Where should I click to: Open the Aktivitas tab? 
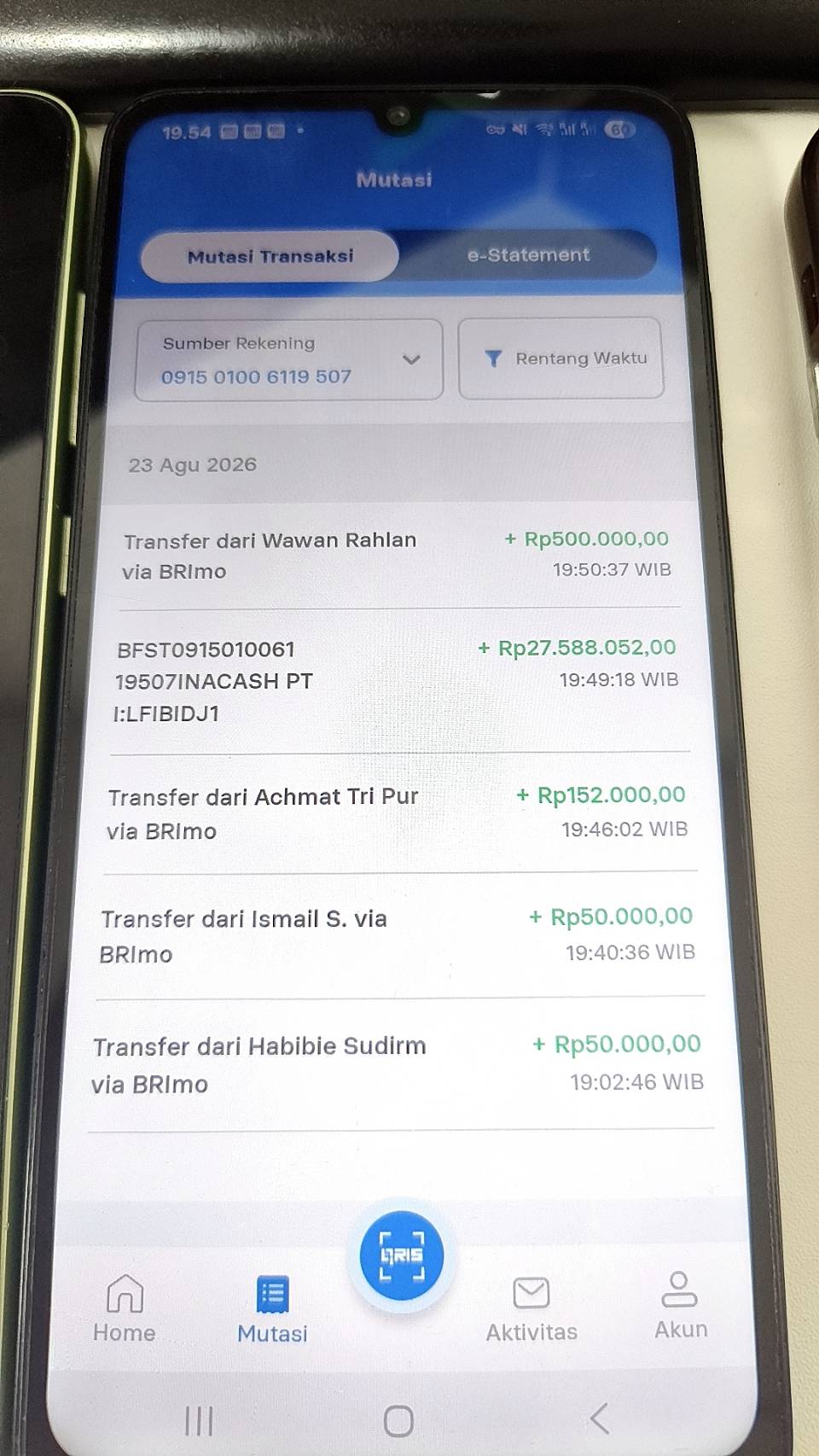[x=531, y=1309]
